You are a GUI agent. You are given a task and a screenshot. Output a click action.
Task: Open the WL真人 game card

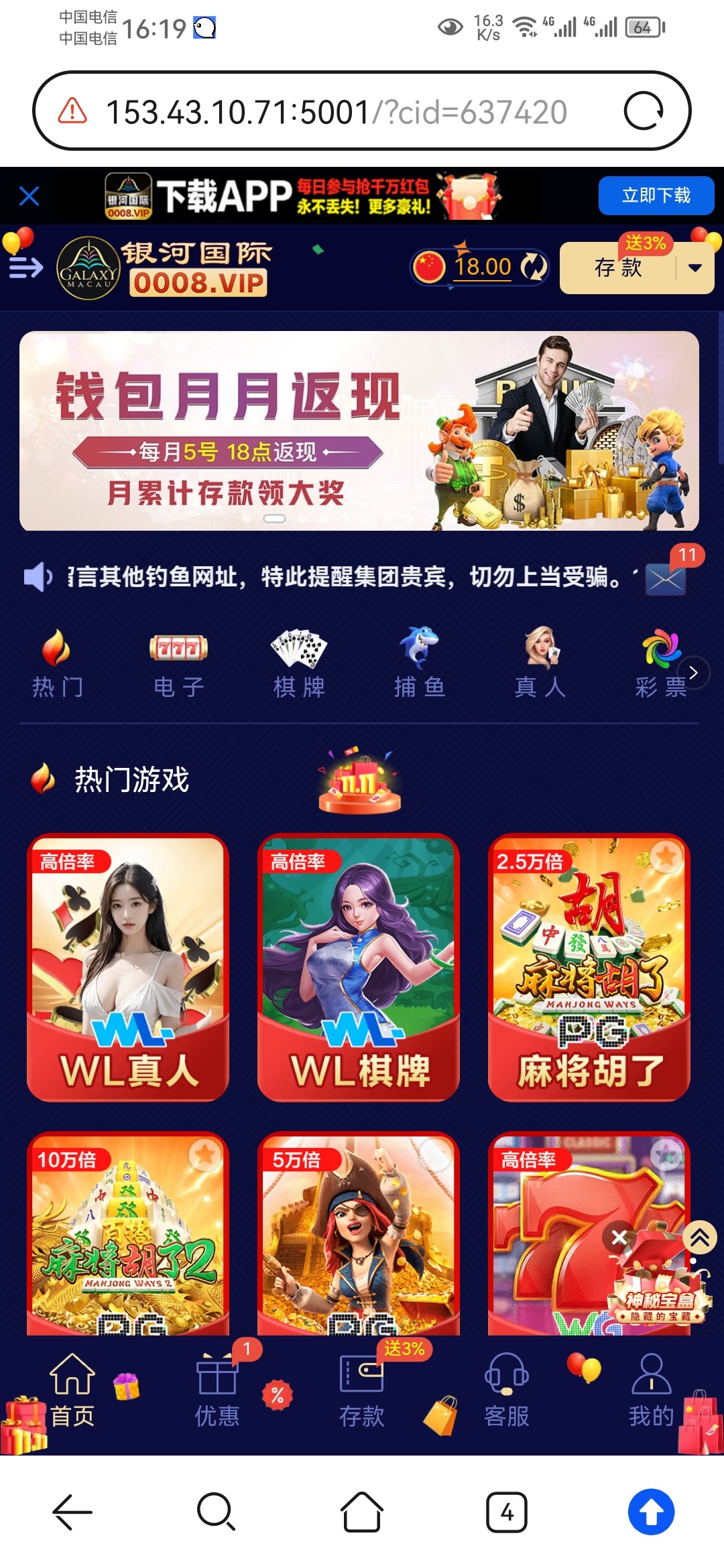[128, 967]
